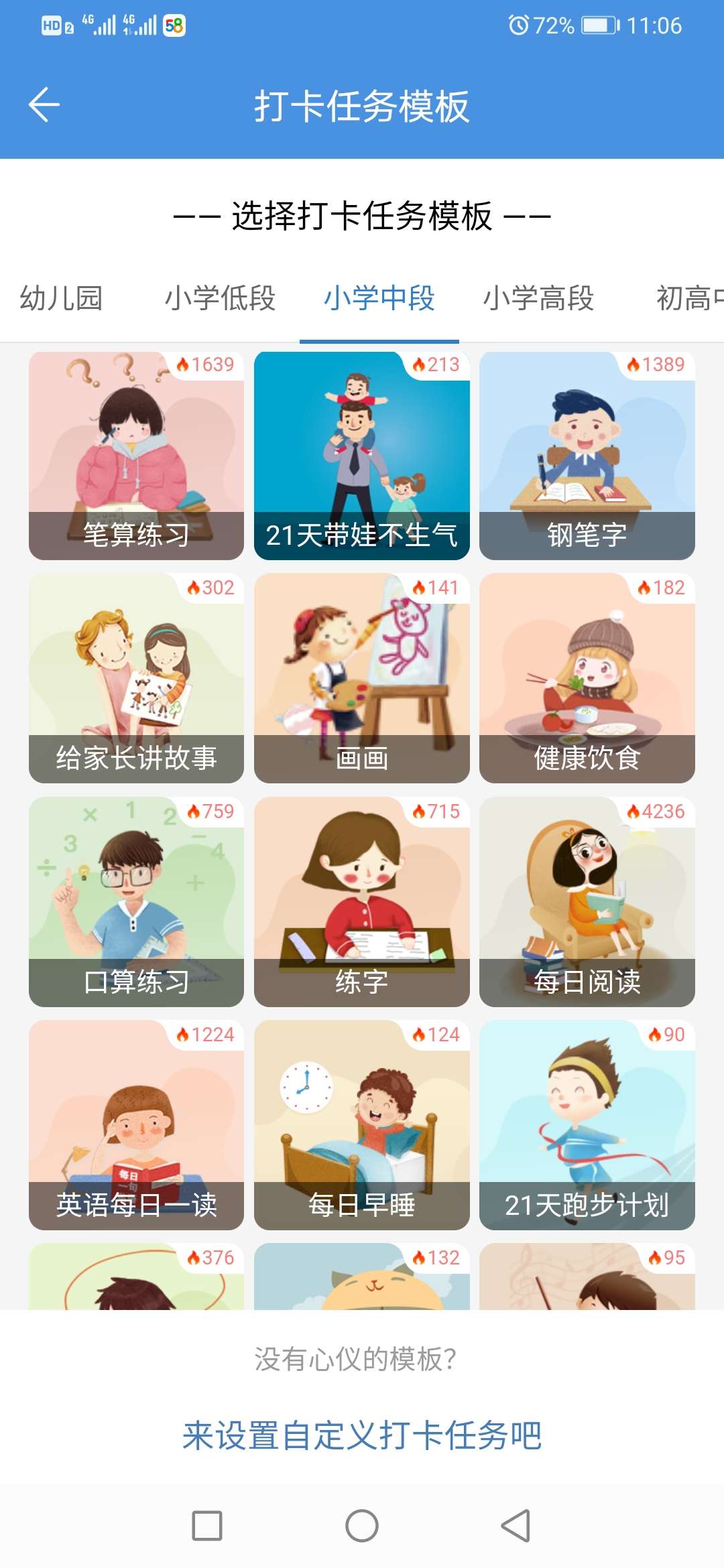Go back using the top-left arrow
The image size is (724, 1568).
click(44, 105)
